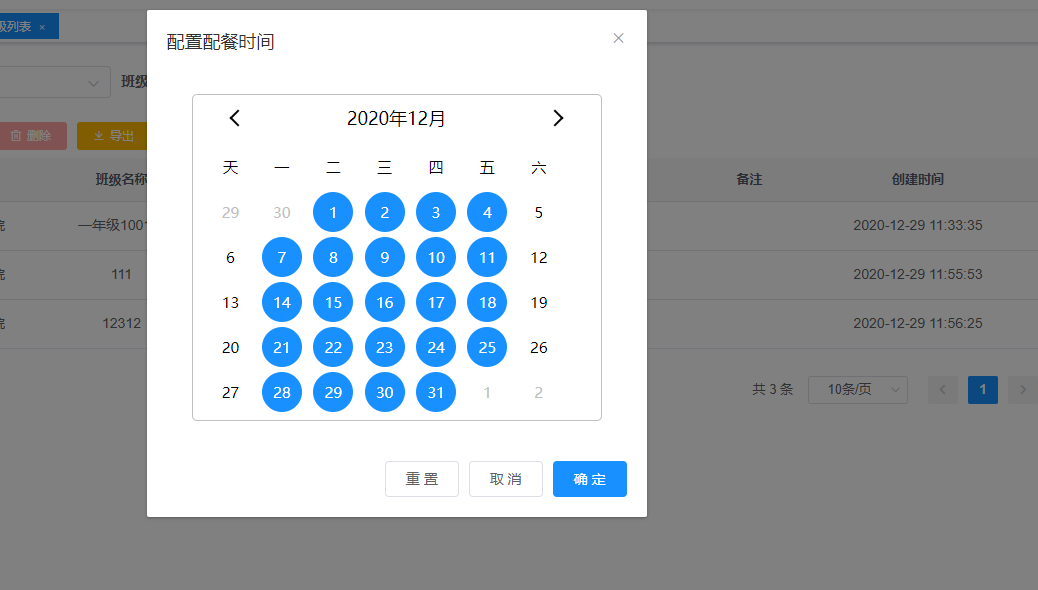Tap the 取消 button
Viewport: 1038px width, 590px height.
tap(505, 479)
